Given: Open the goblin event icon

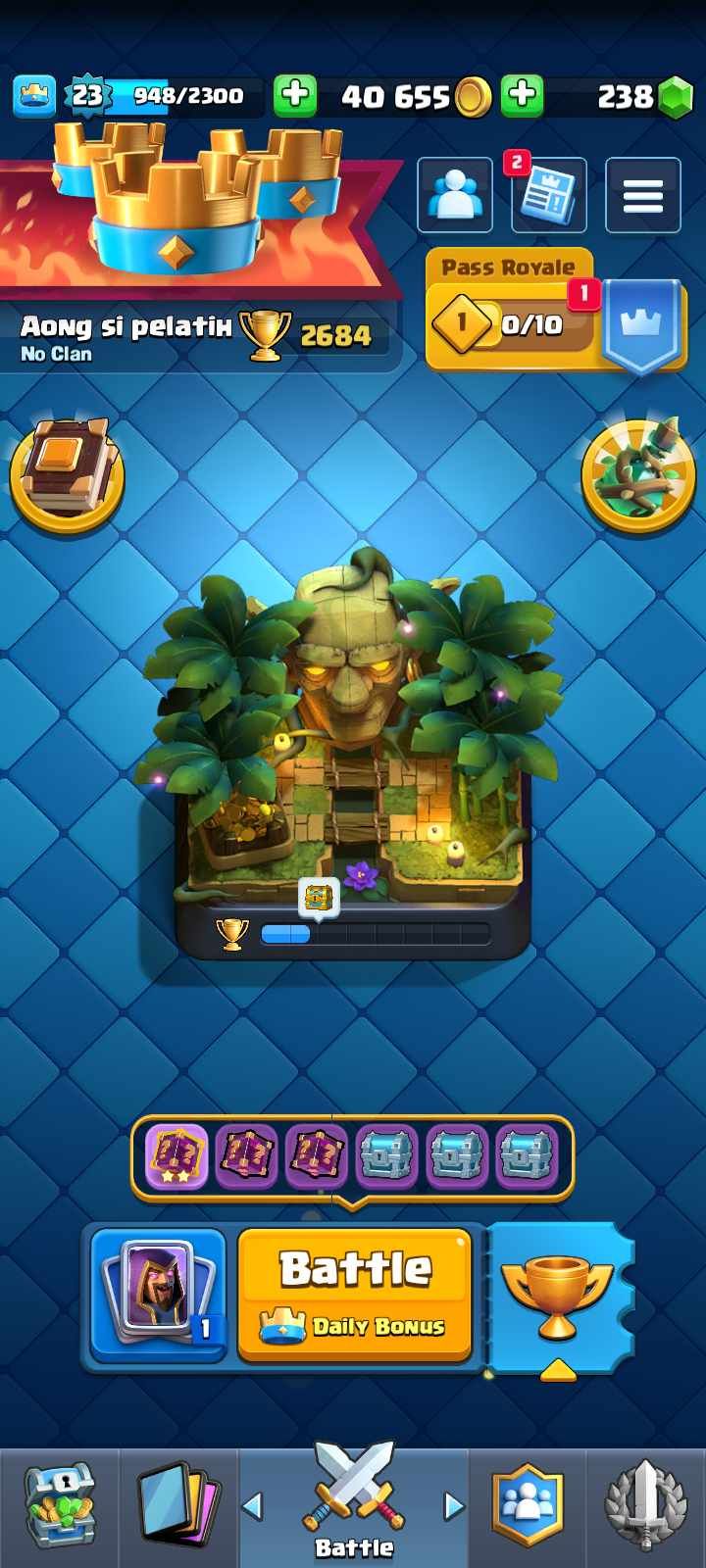Looking at the screenshot, I should pos(638,477).
